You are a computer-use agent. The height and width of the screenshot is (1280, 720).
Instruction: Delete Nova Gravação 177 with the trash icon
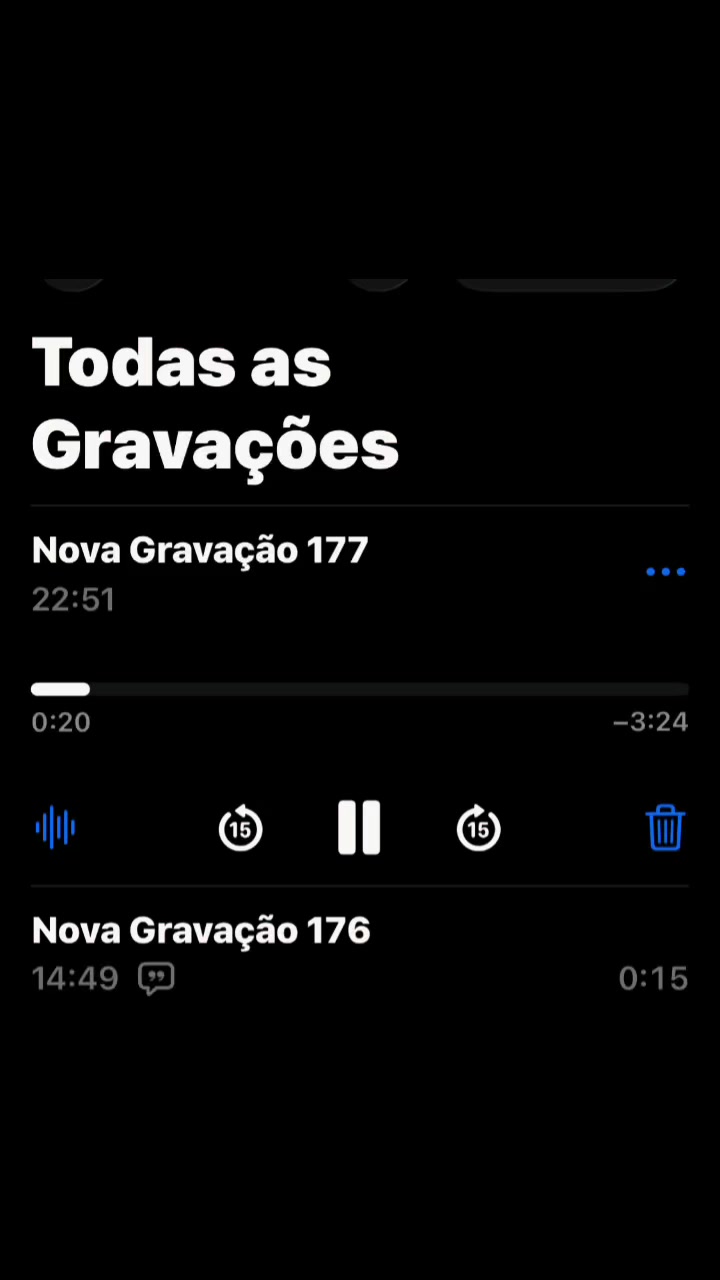tap(665, 828)
